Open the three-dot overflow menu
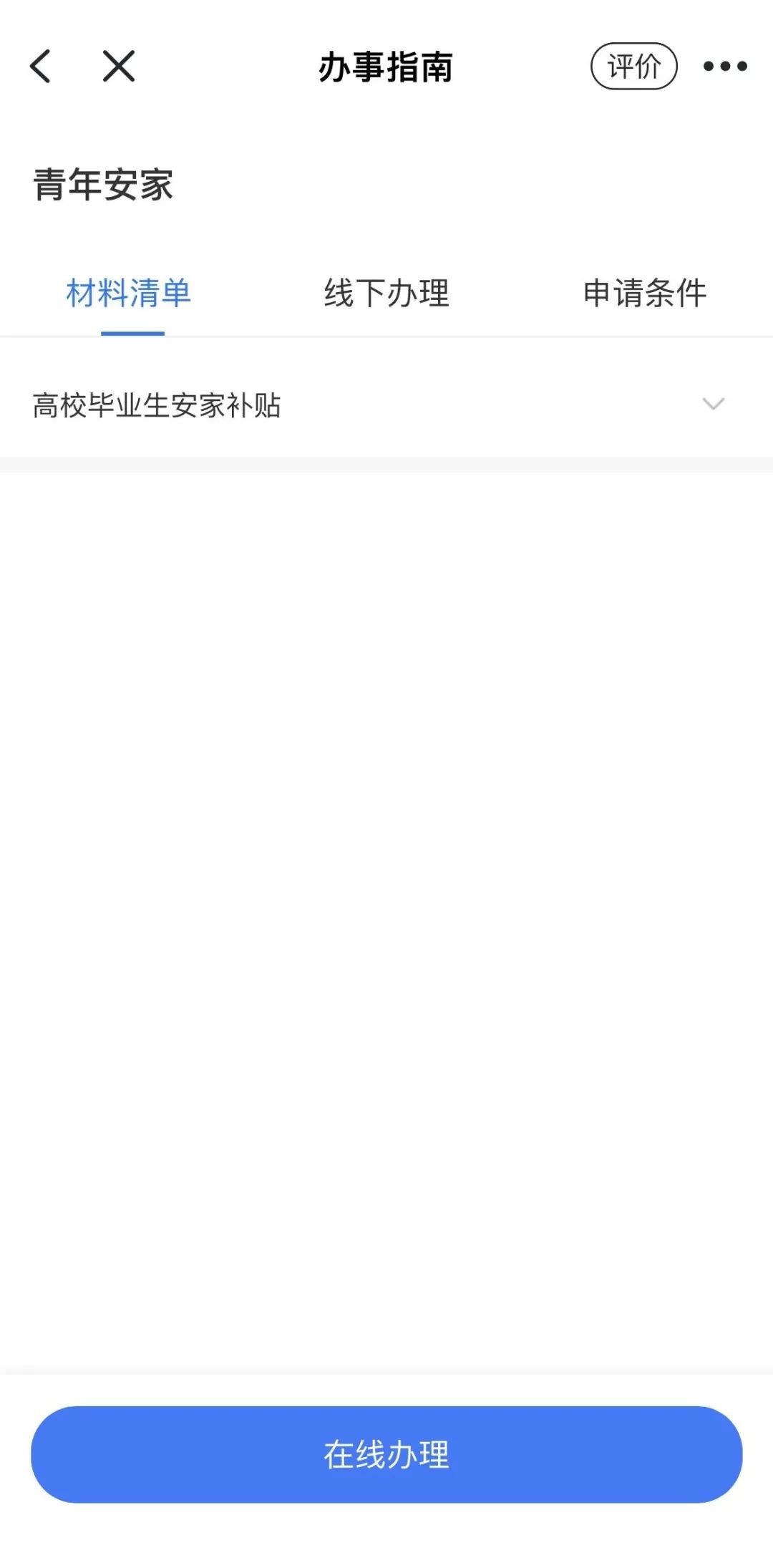Viewport: 773px width, 1568px height. [x=724, y=67]
